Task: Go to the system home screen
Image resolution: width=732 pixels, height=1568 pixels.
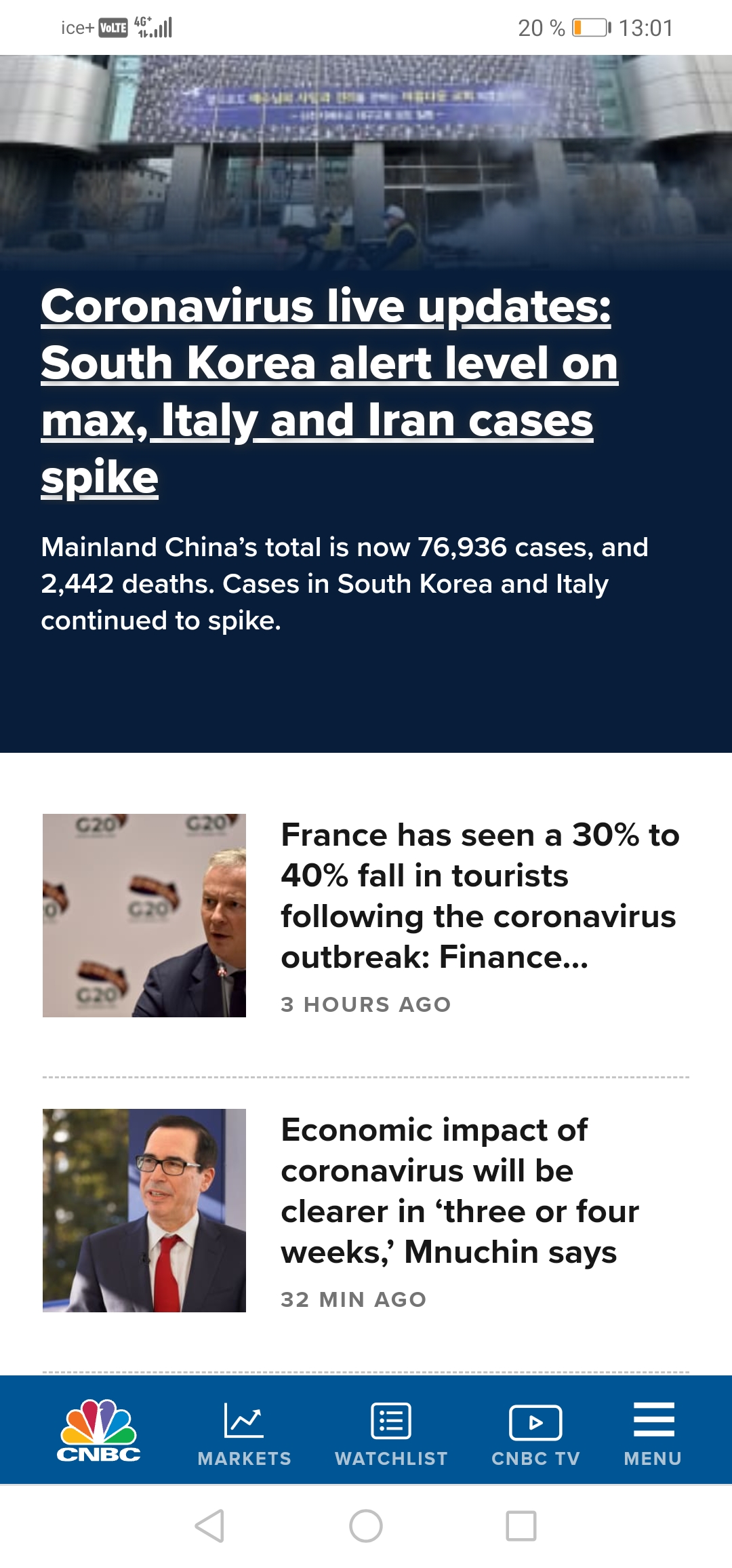Action: (x=366, y=1526)
